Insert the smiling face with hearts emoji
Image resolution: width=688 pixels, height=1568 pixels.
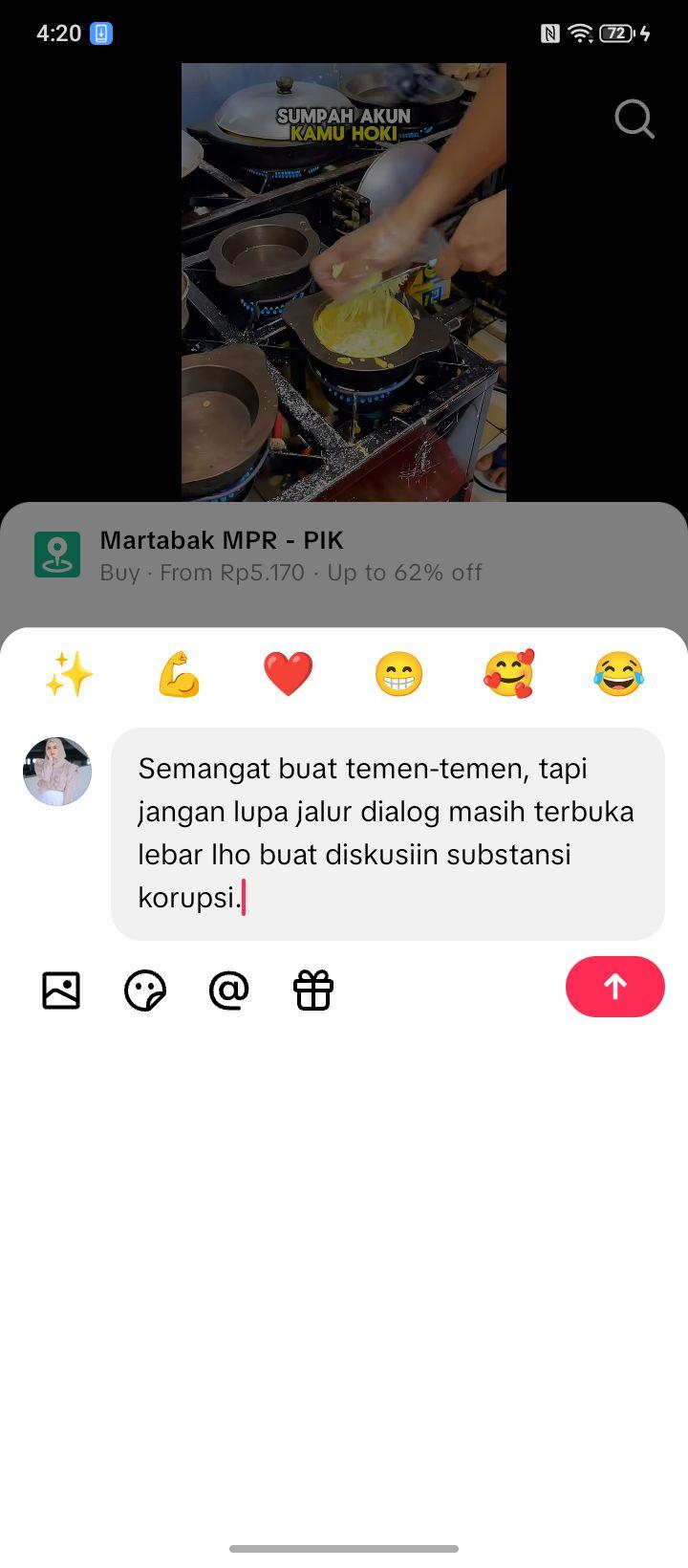[508, 674]
